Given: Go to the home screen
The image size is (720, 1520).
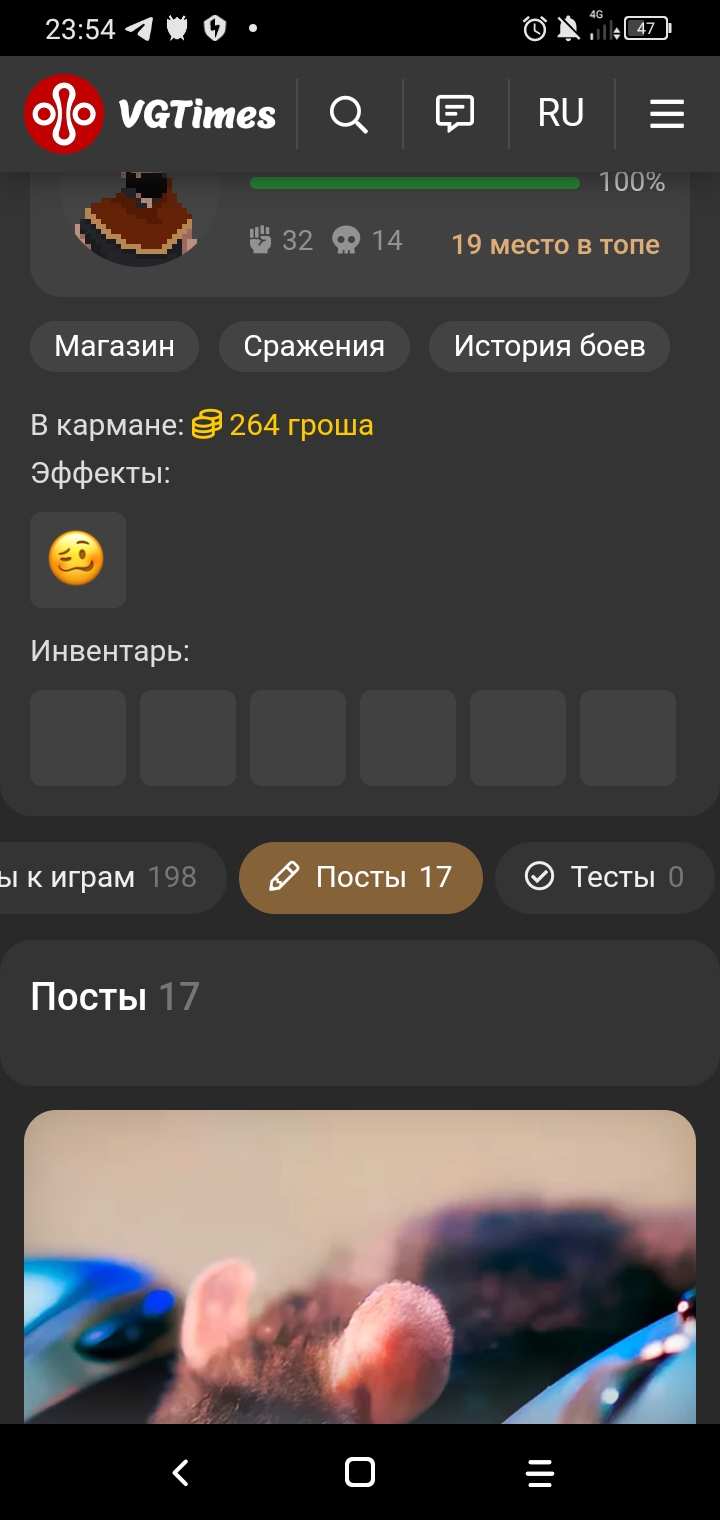Looking at the screenshot, I should 360,1472.
